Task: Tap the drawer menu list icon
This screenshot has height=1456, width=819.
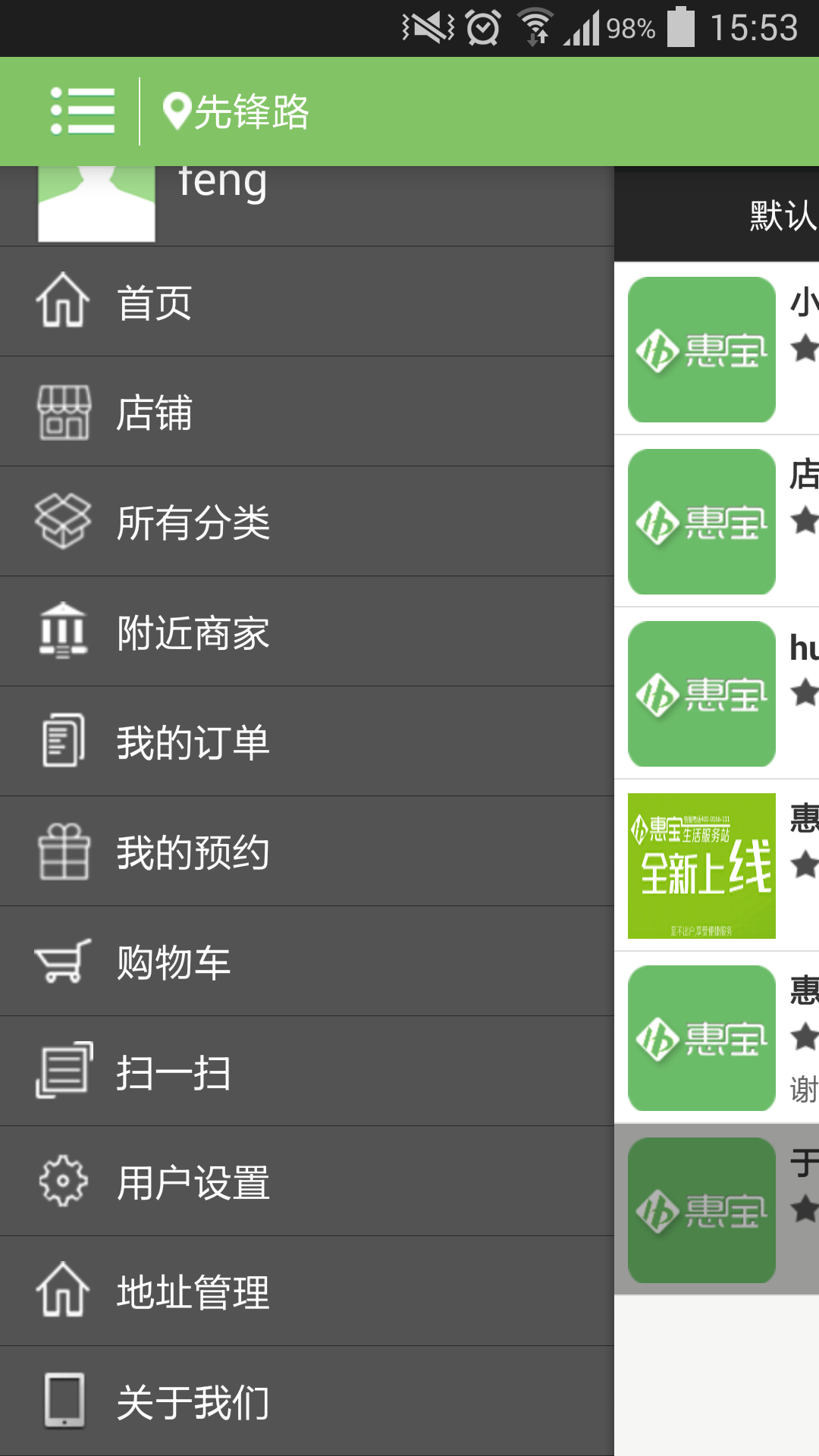Action: [82, 111]
